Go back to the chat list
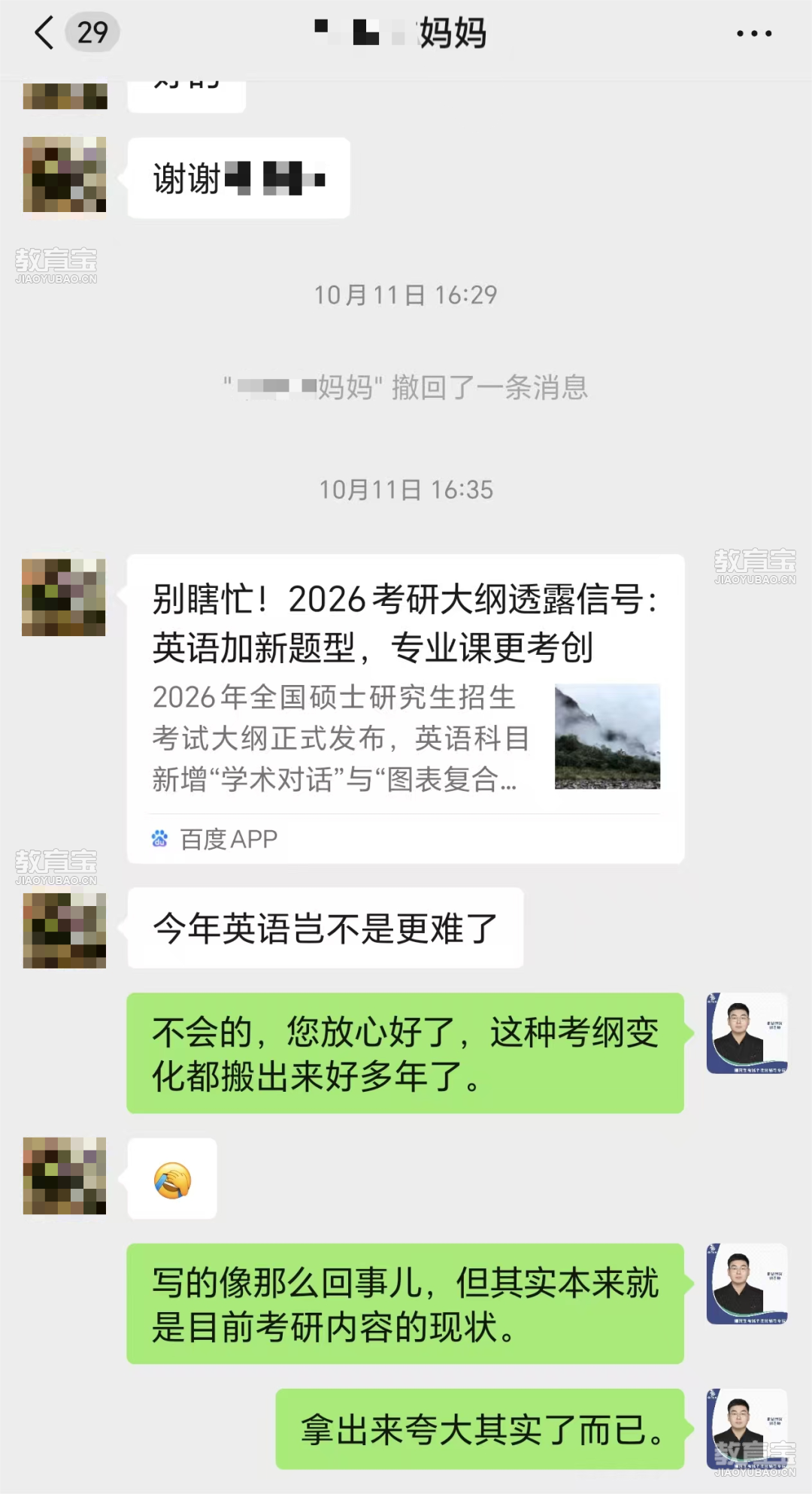Viewport: 812px width, 1494px height. (x=45, y=33)
